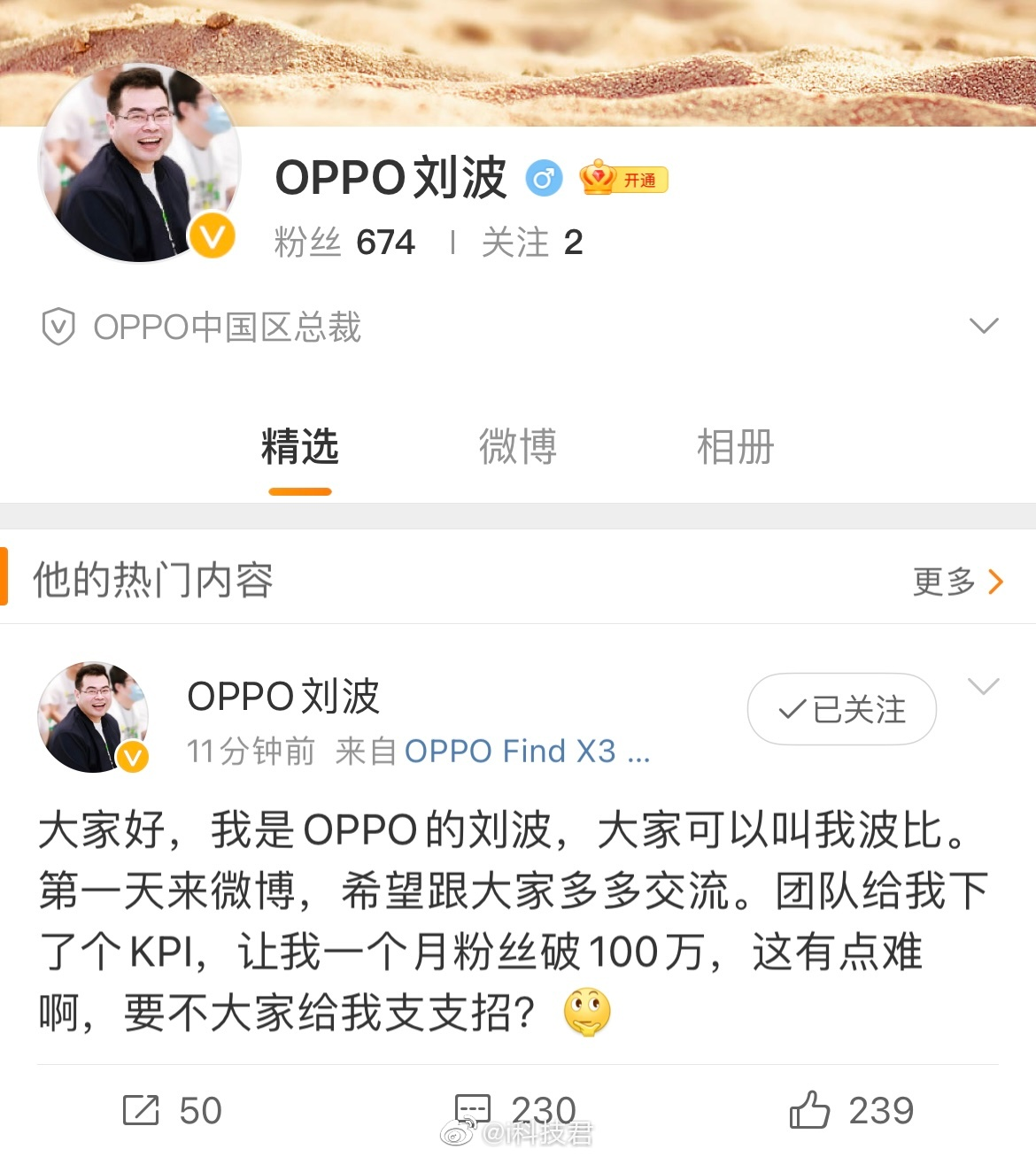1036x1157 pixels.
Task: Expand the OPPO中国区总裁 profile details
Action: pyautogui.click(x=983, y=326)
